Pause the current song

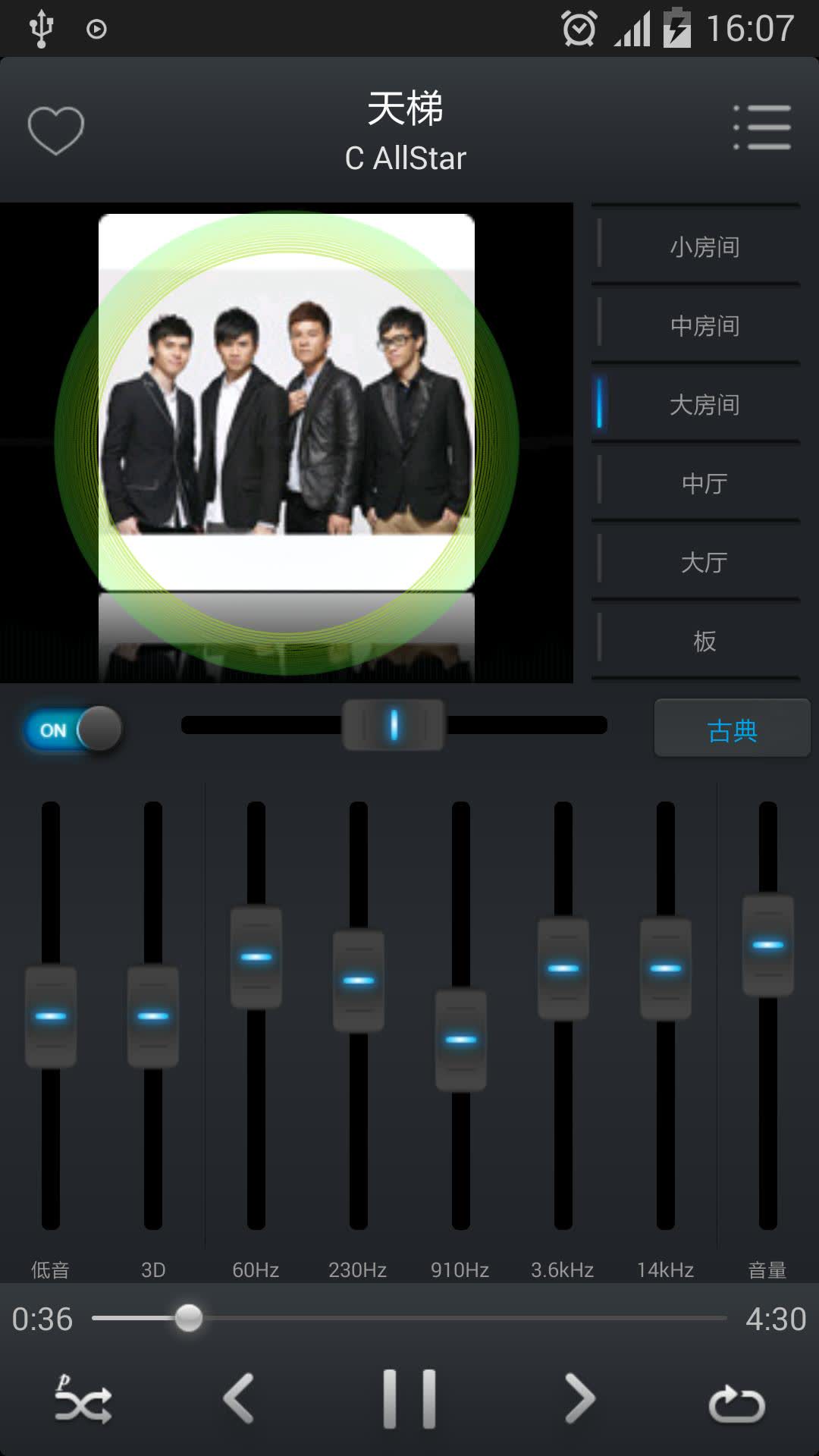[409, 1399]
